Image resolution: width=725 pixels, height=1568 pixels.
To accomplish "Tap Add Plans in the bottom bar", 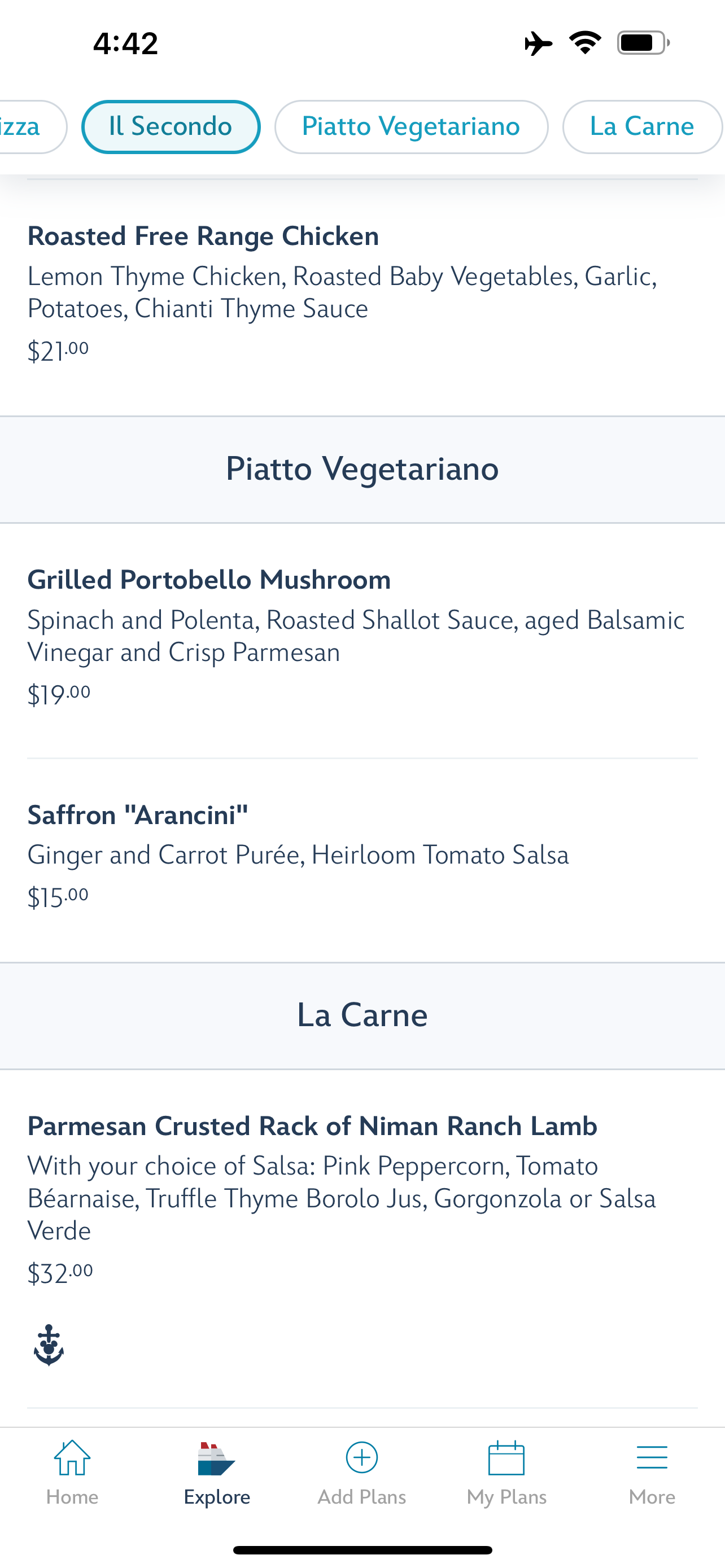I will point(361,1472).
